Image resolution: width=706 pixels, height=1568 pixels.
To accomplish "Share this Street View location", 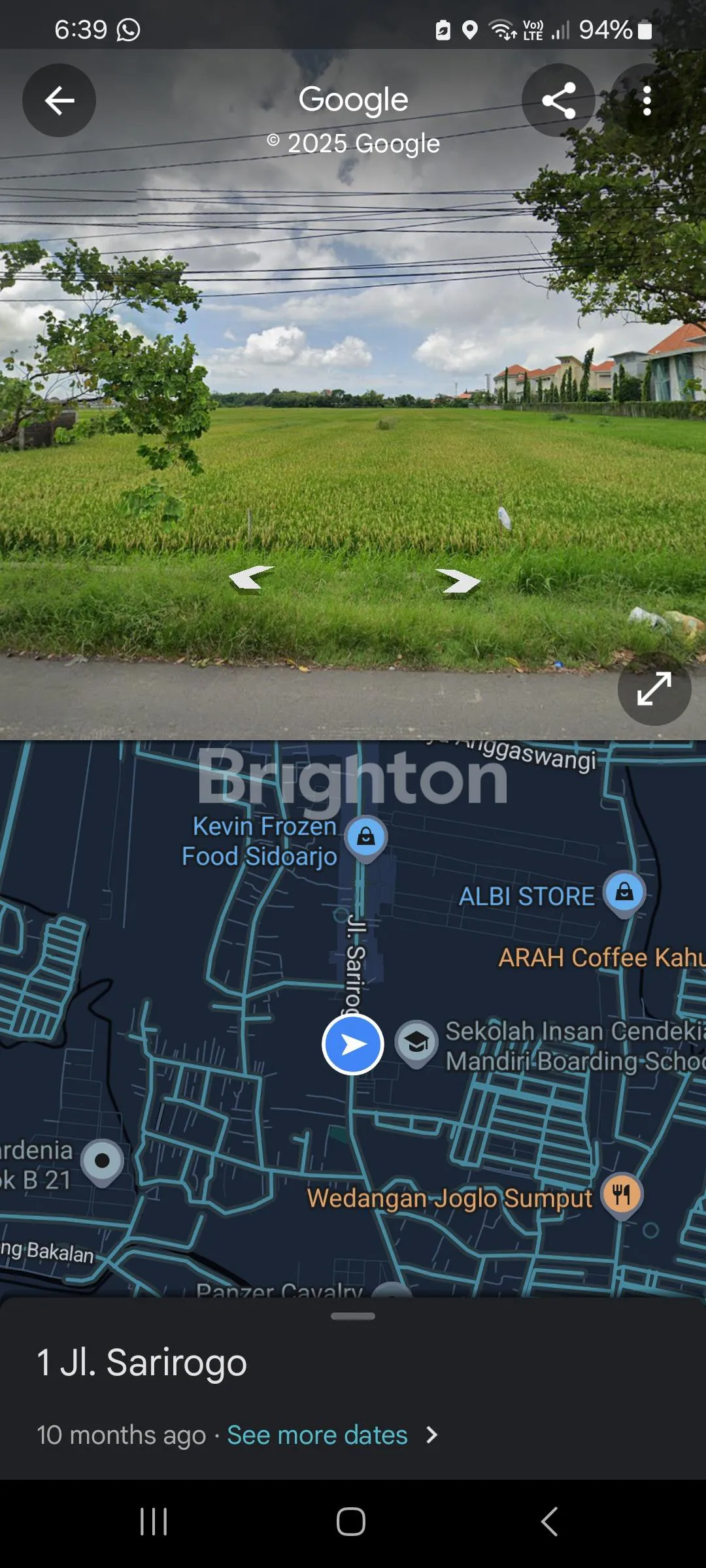I will tap(558, 101).
